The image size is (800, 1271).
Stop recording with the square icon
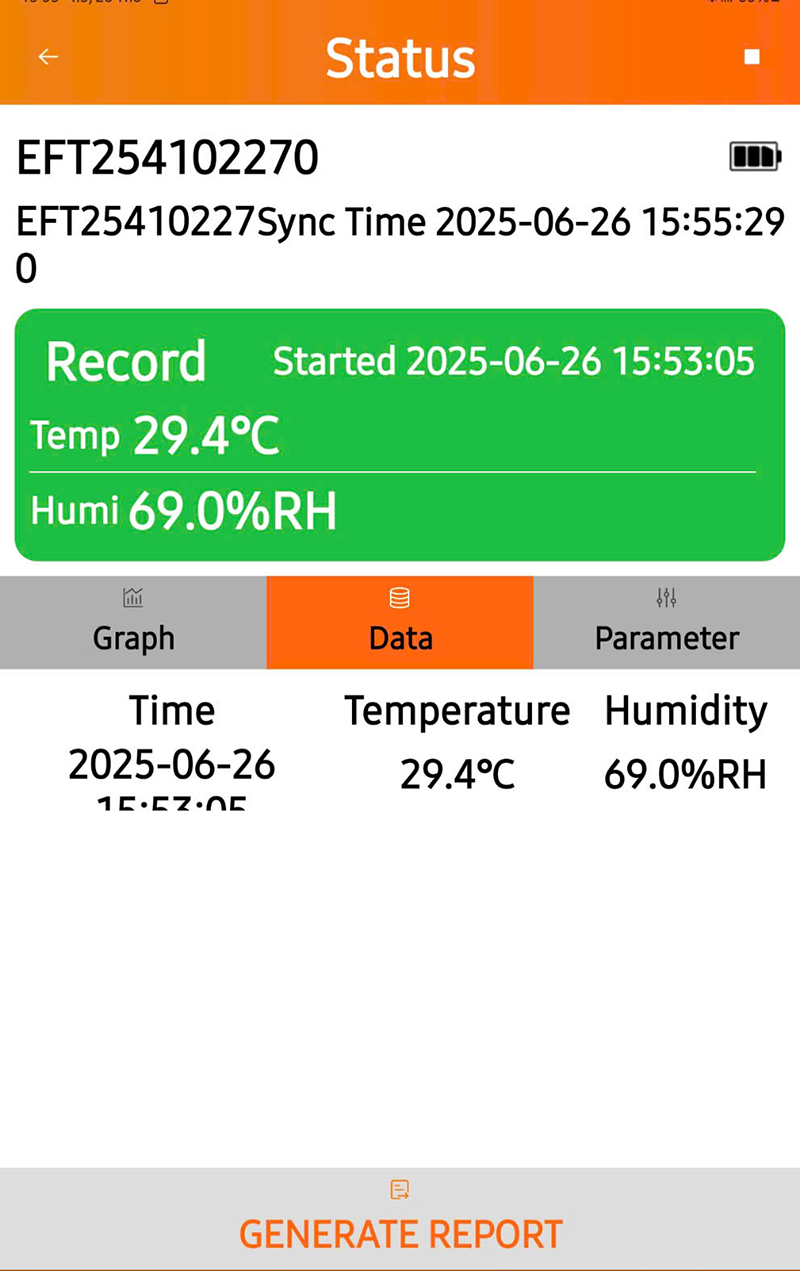coord(752,57)
